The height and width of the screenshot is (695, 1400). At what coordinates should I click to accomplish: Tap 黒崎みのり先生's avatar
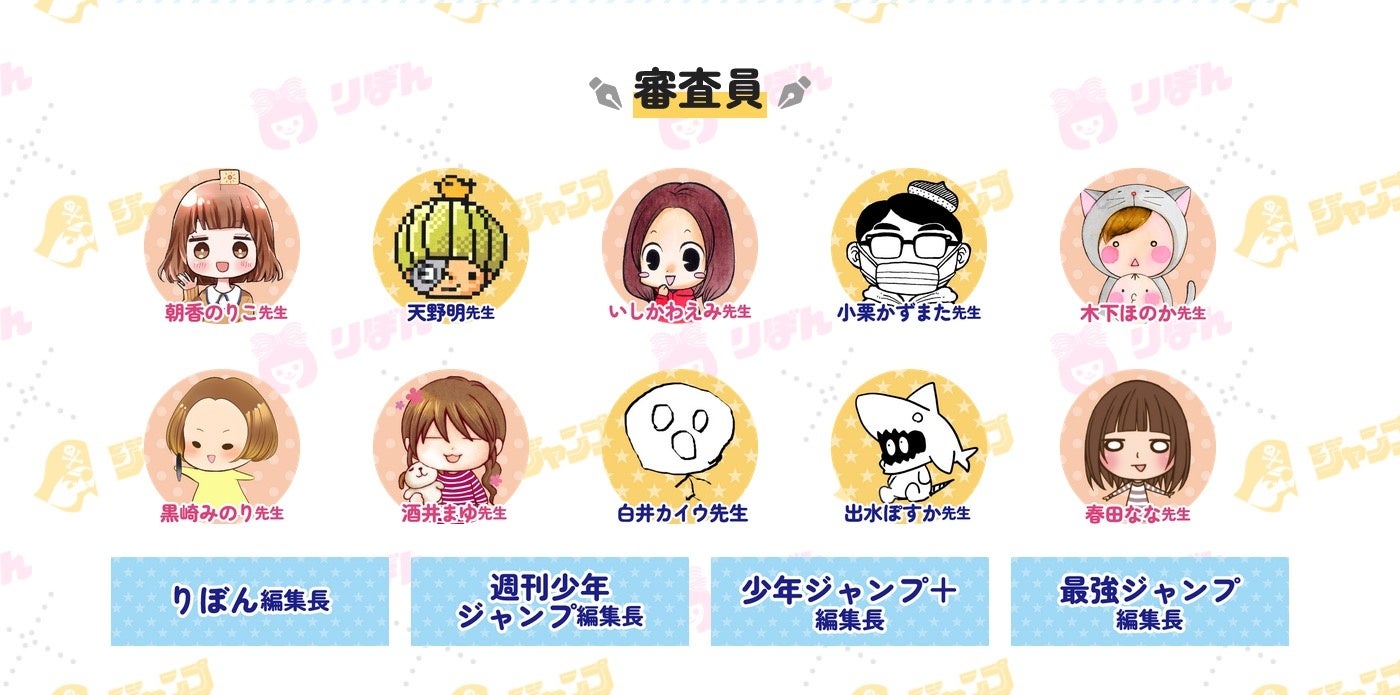click(222, 446)
